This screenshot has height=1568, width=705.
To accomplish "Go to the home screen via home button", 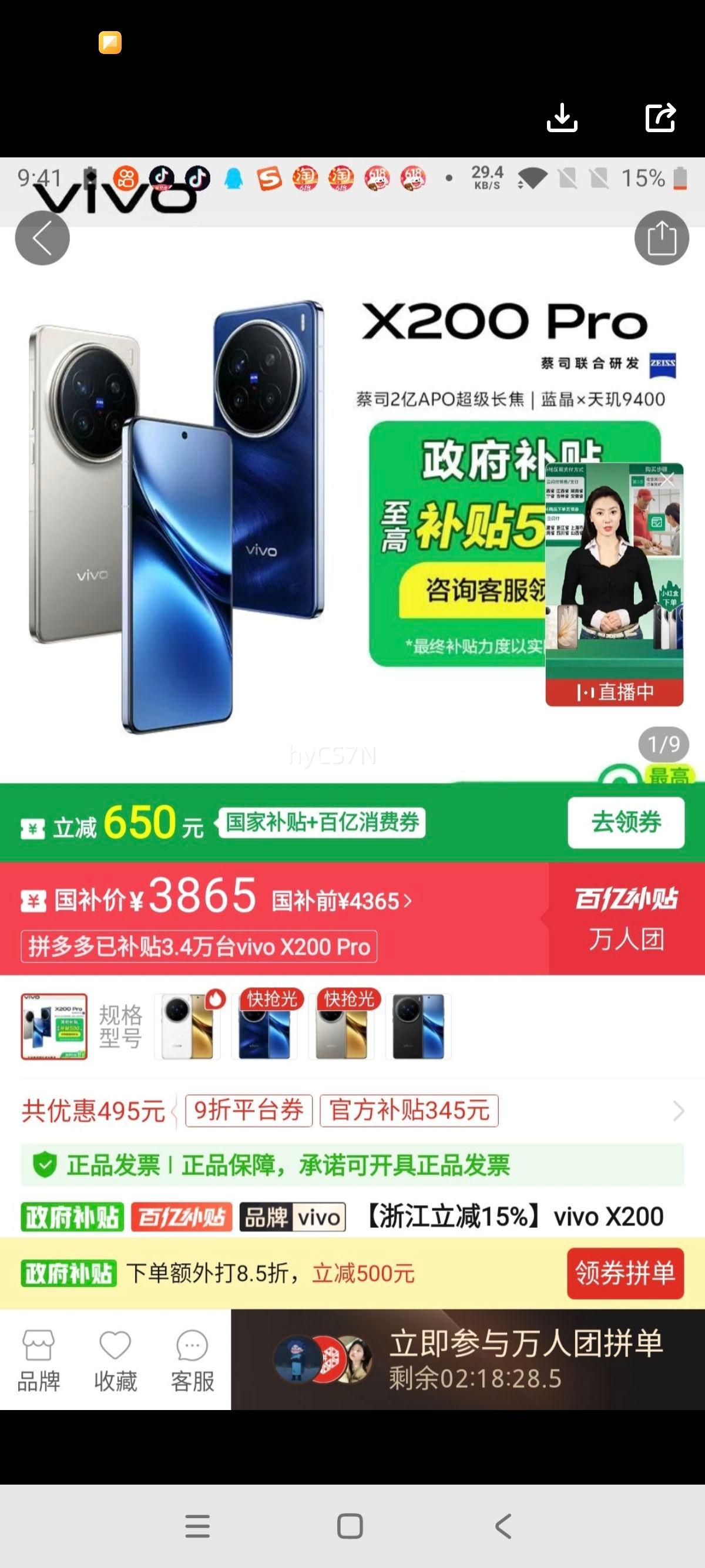I will point(350,1526).
